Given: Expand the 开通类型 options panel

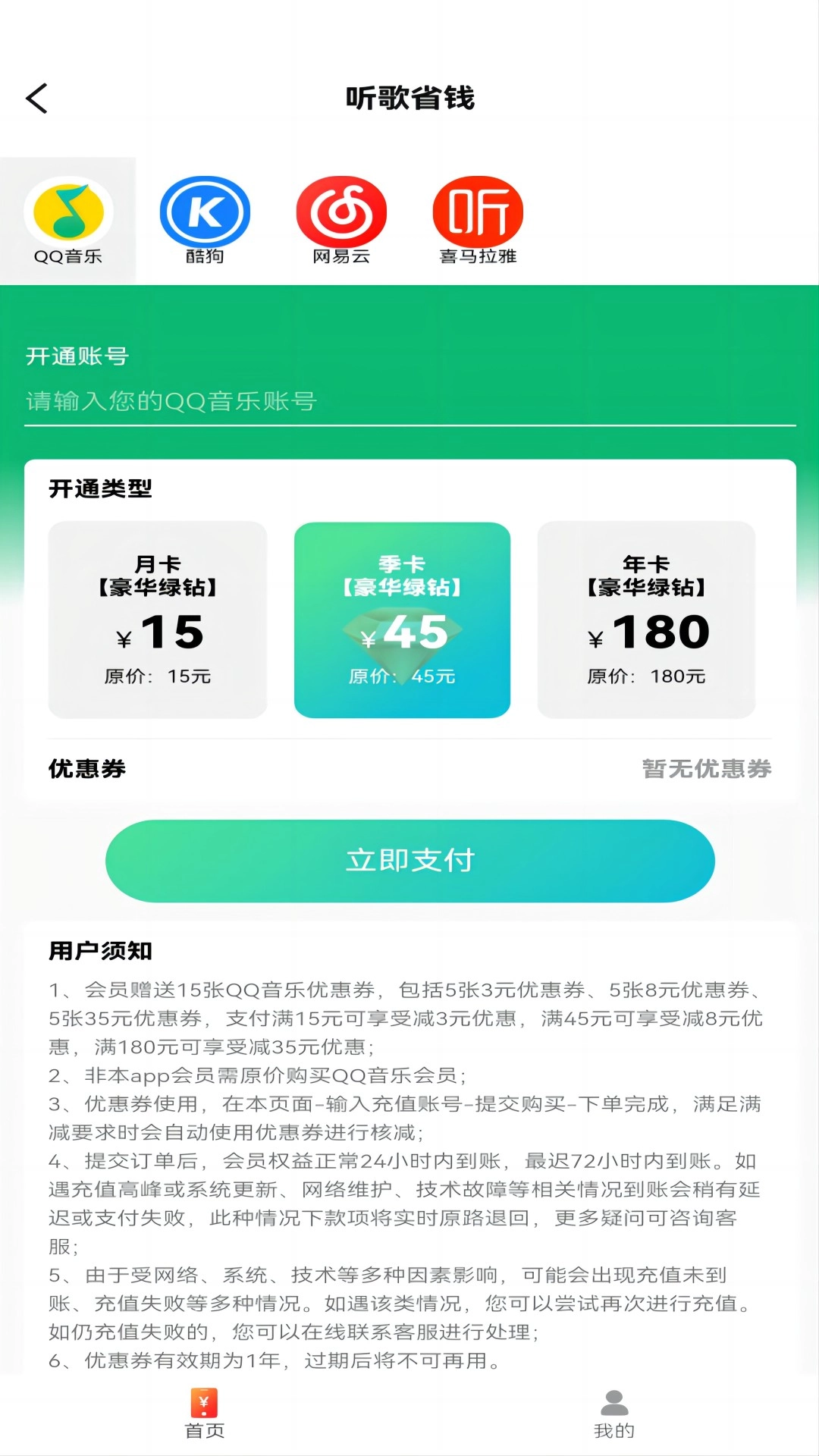Looking at the screenshot, I should pyautogui.click(x=99, y=489).
